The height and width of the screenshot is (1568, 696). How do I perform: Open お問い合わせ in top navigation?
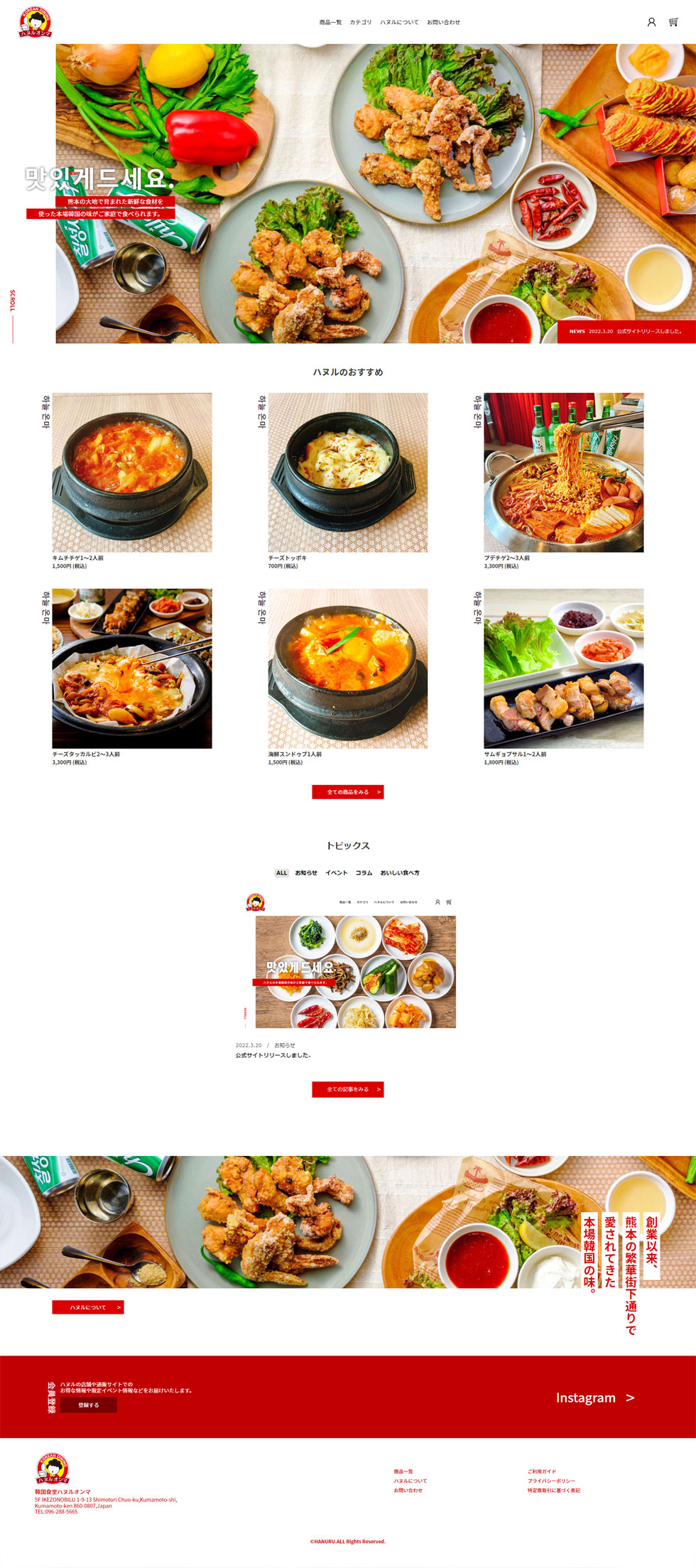443,22
